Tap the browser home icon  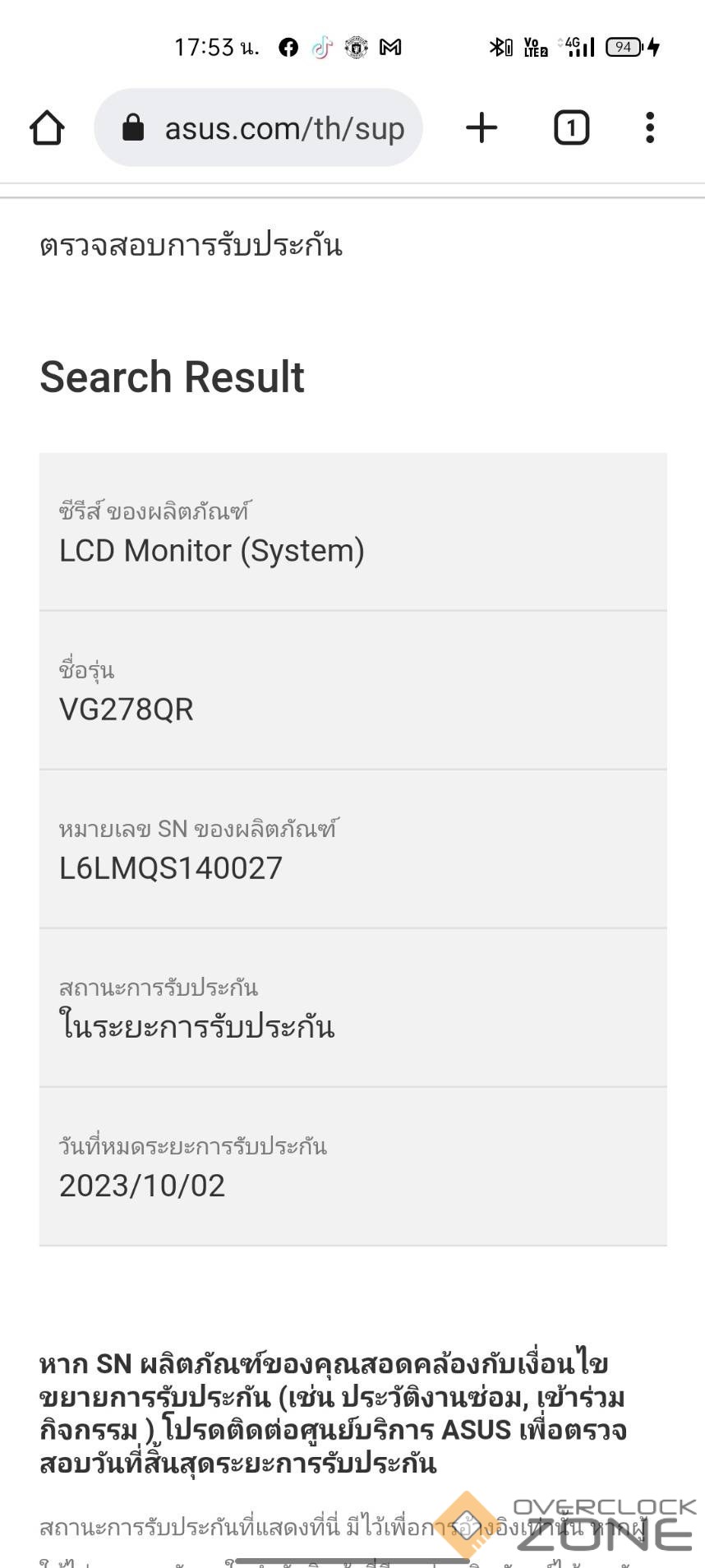coord(47,128)
